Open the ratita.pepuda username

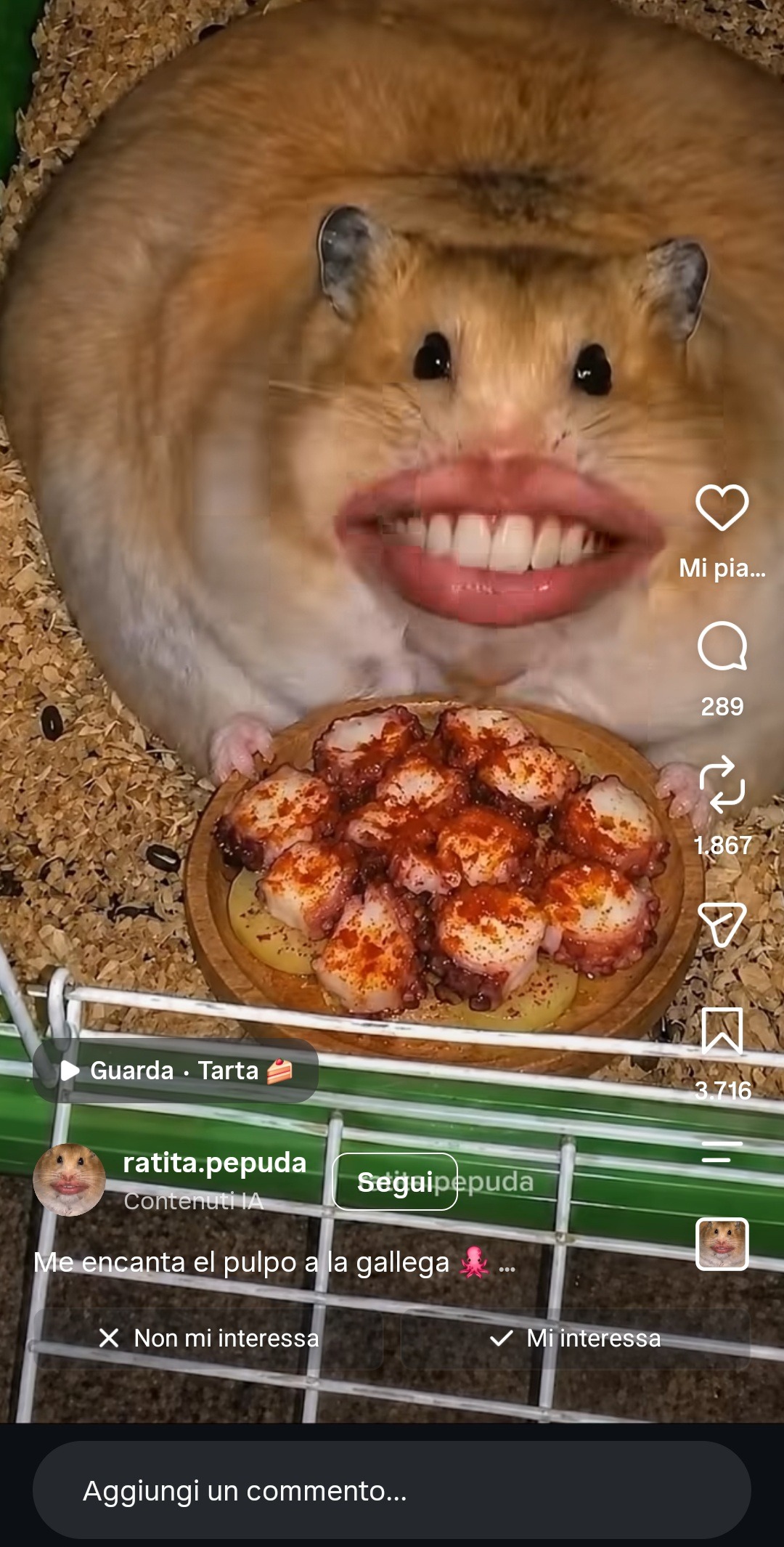click(x=215, y=1163)
